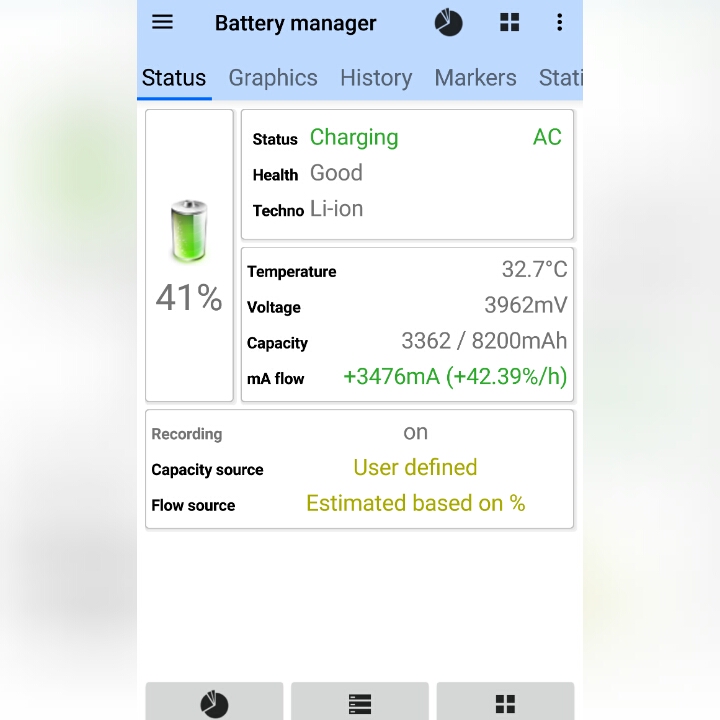Open the three-dot overflow menu
The width and height of the screenshot is (720, 720).
click(559, 23)
